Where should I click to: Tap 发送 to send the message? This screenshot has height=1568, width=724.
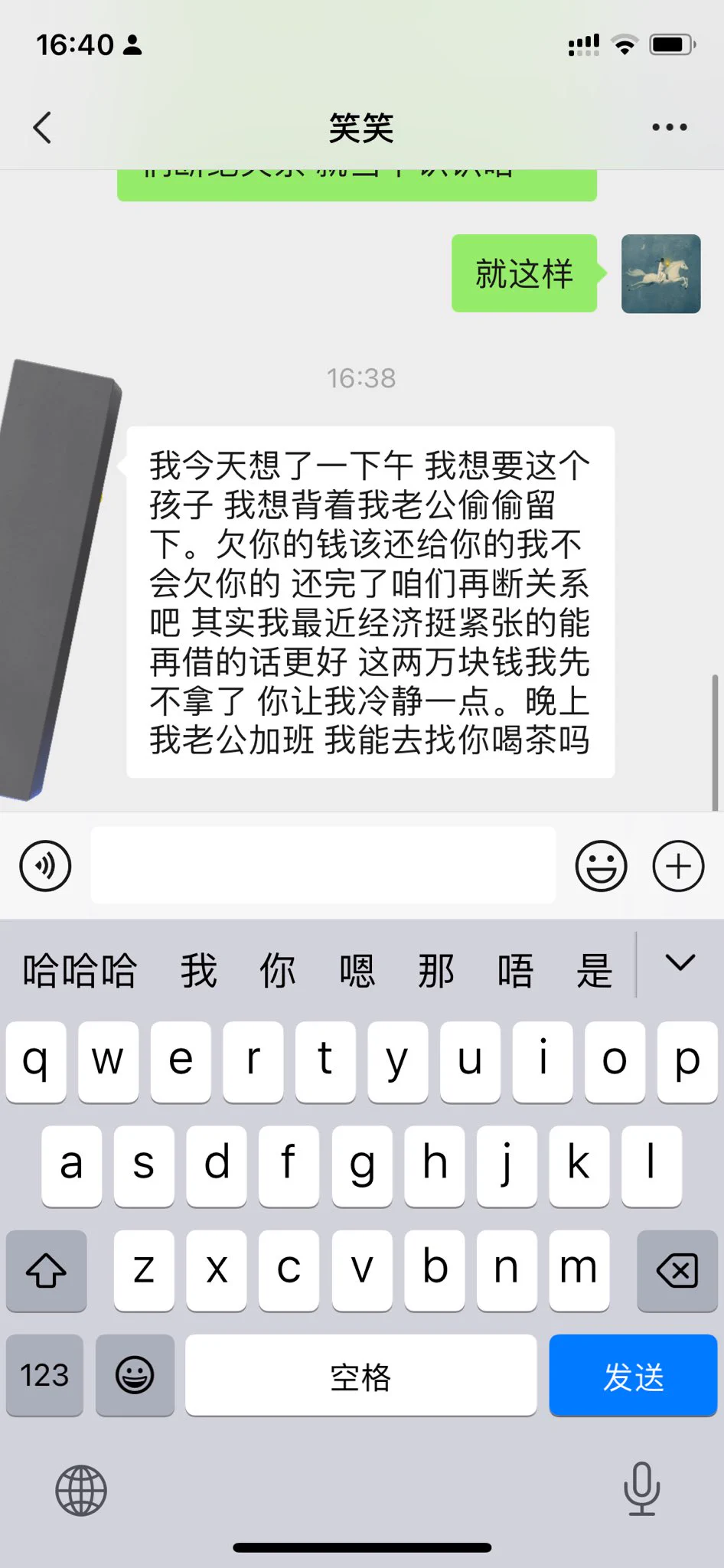coord(632,1376)
